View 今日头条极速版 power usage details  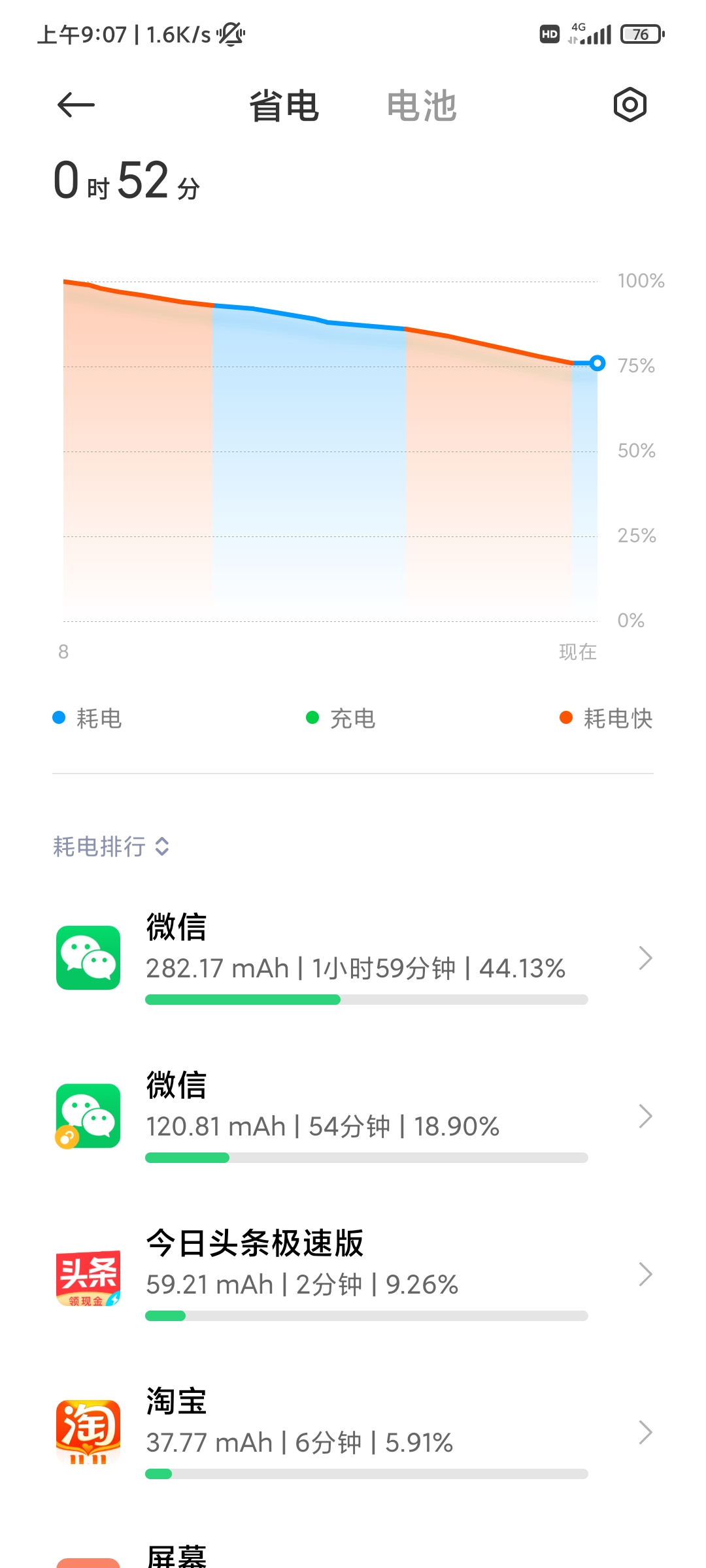click(353, 1275)
